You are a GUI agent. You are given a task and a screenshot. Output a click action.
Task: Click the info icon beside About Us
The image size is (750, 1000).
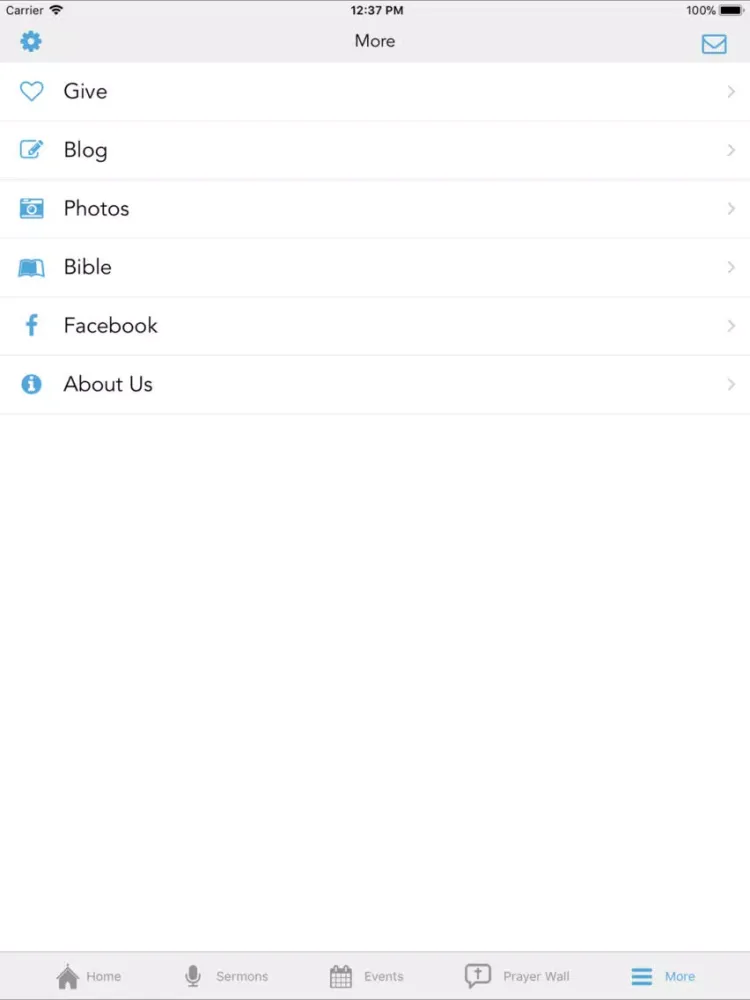[x=31, y=384]
